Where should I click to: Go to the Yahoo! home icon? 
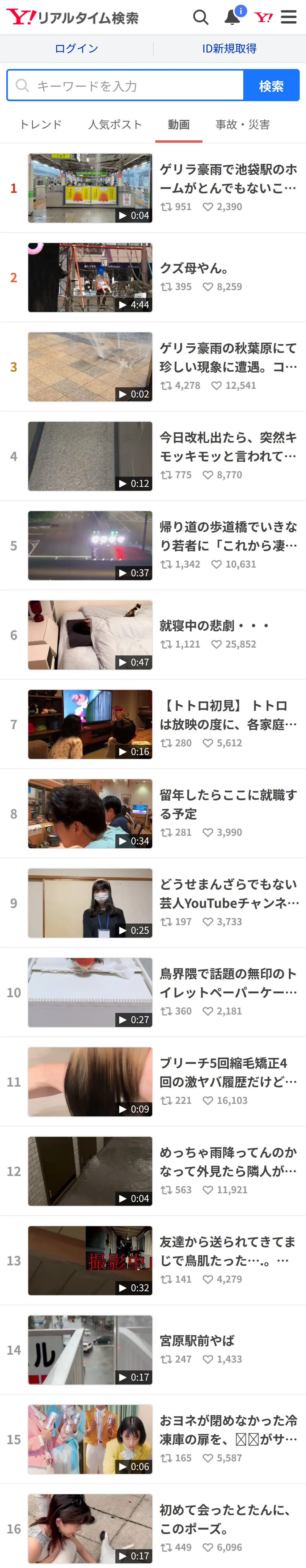point(263,17)
